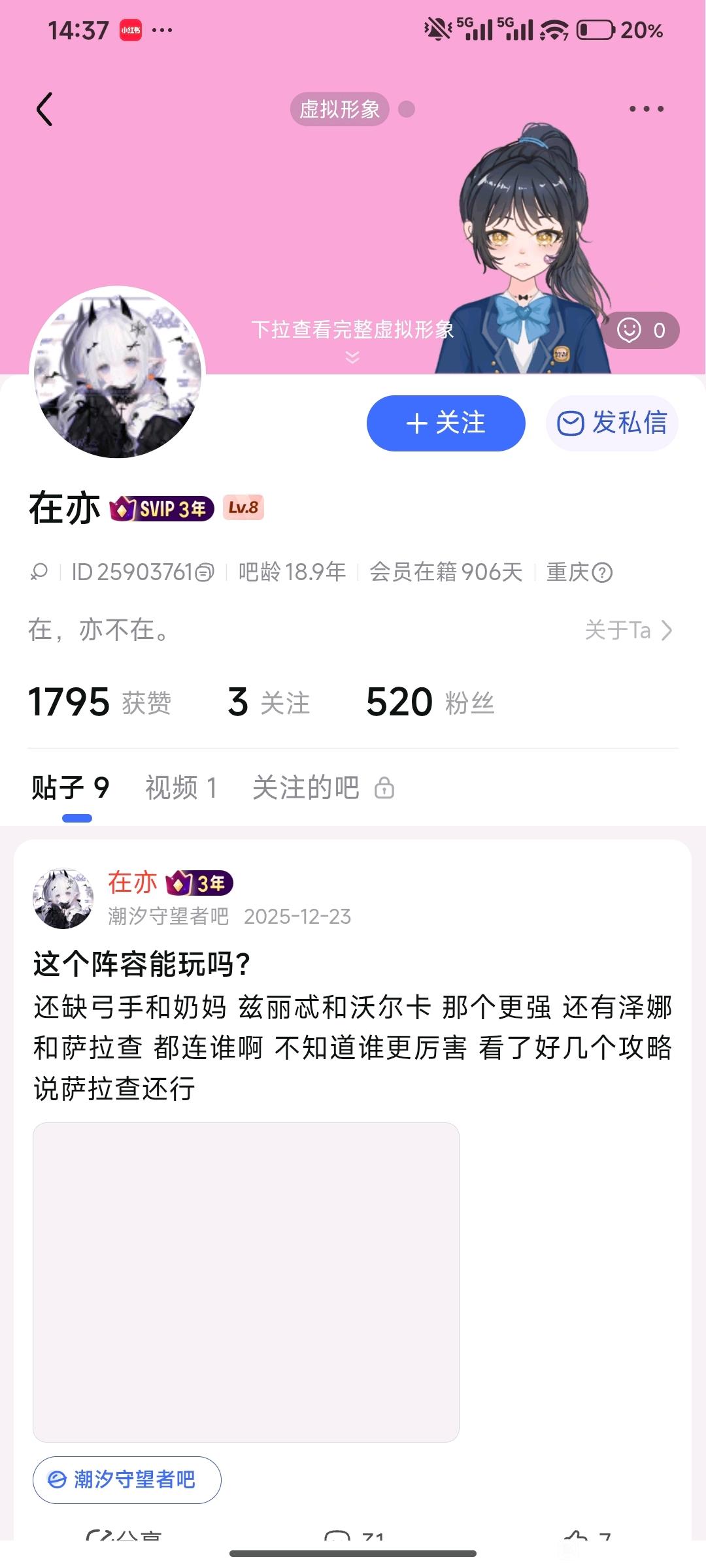The width and height of the screenshot is (706, 1568).
Task: Open the 关于Ta details page
Action: [628, 630]
